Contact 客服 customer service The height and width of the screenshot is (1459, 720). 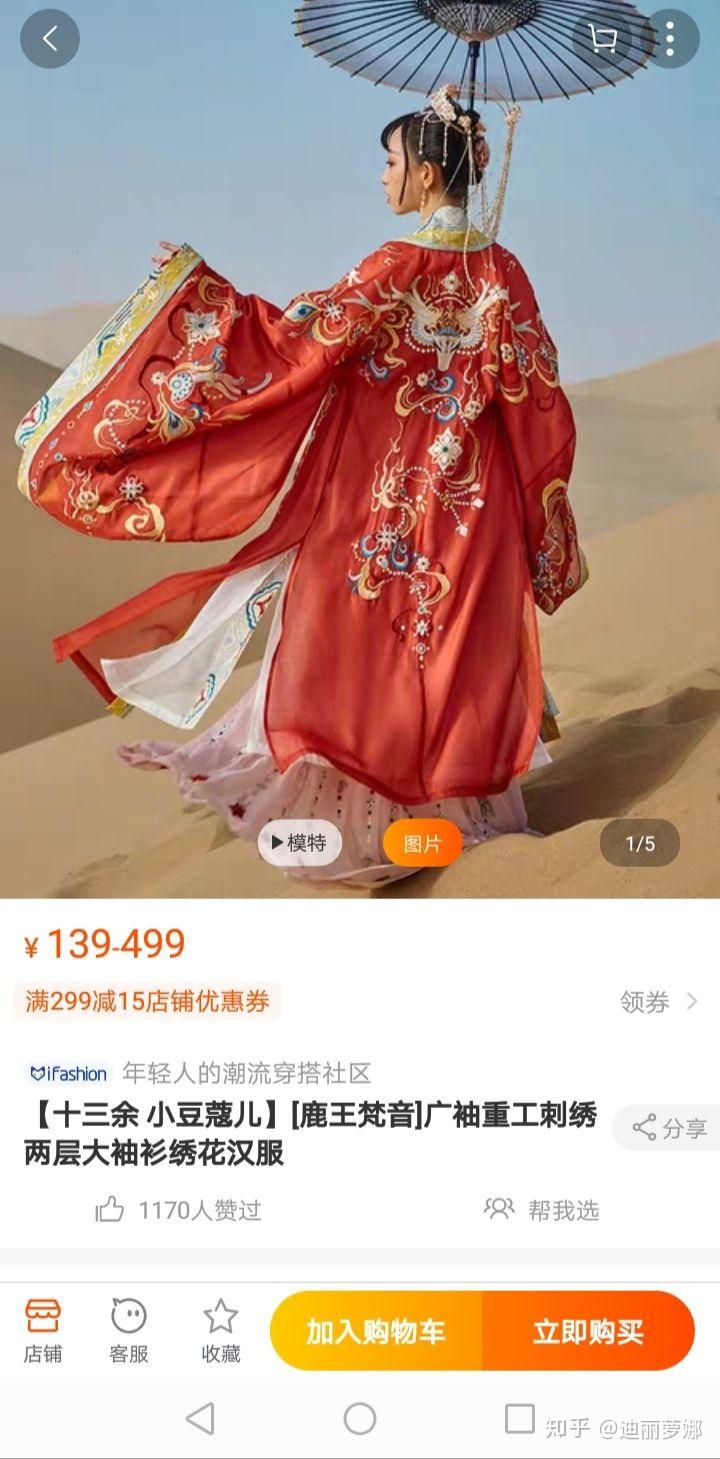coord(129,1330)
